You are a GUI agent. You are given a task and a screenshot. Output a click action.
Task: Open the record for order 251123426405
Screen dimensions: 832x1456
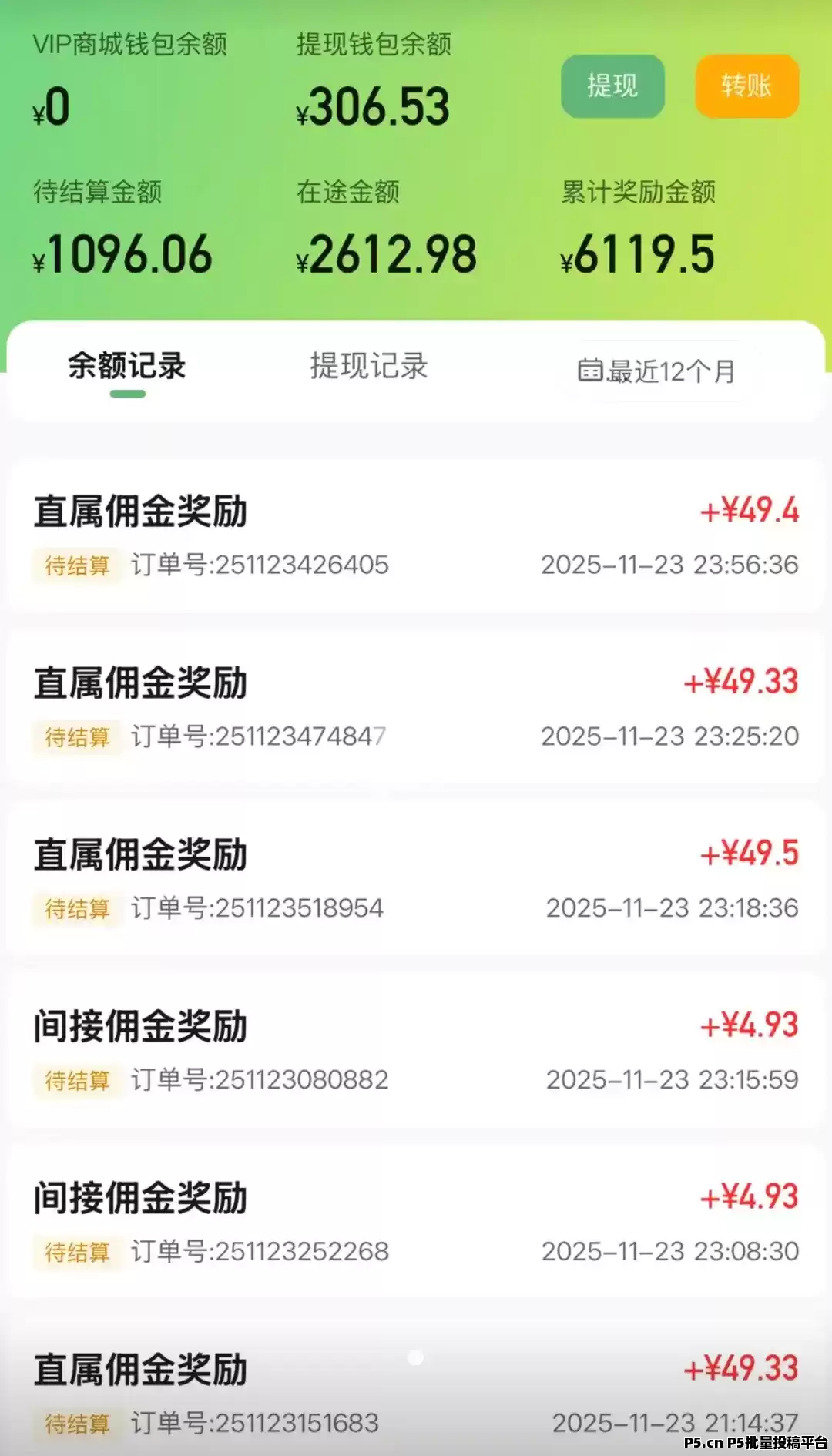416,536
